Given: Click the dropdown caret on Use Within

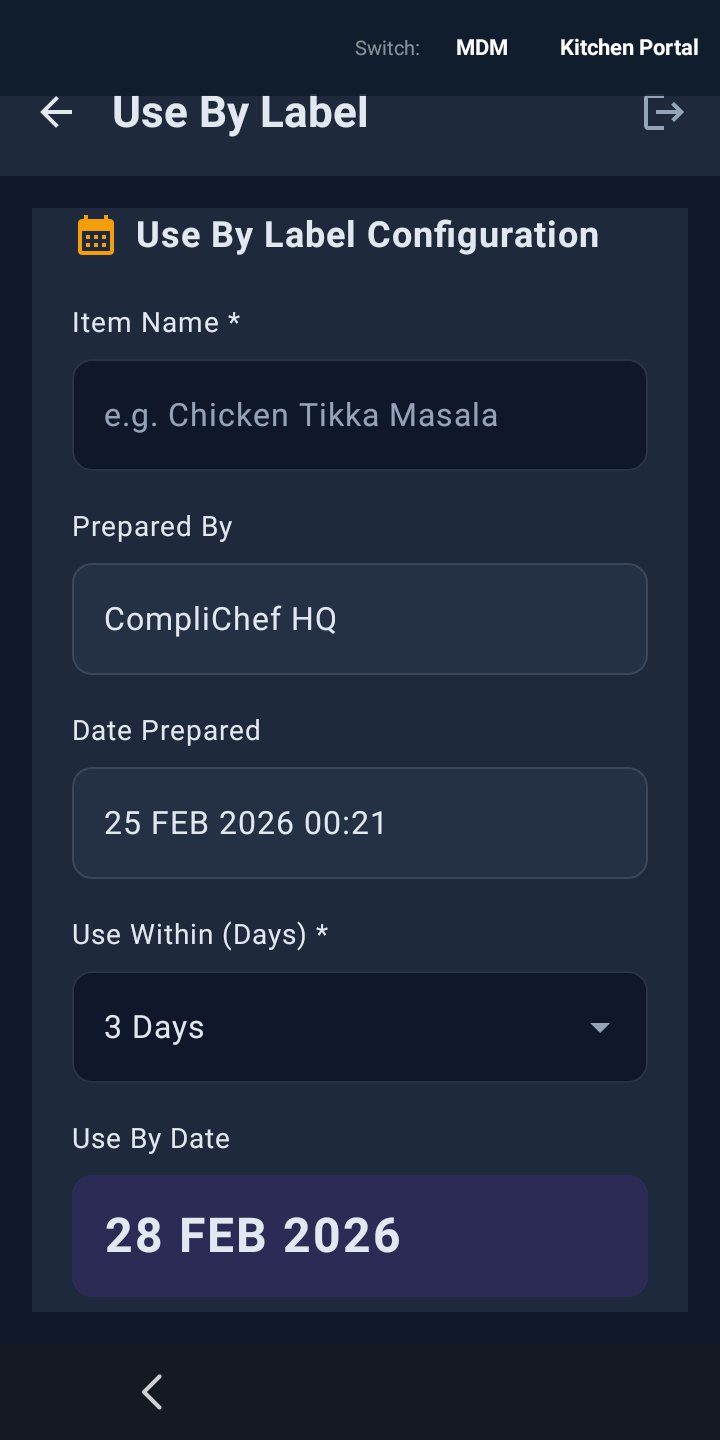Looking at the screenshot, I should point(599,1027).
